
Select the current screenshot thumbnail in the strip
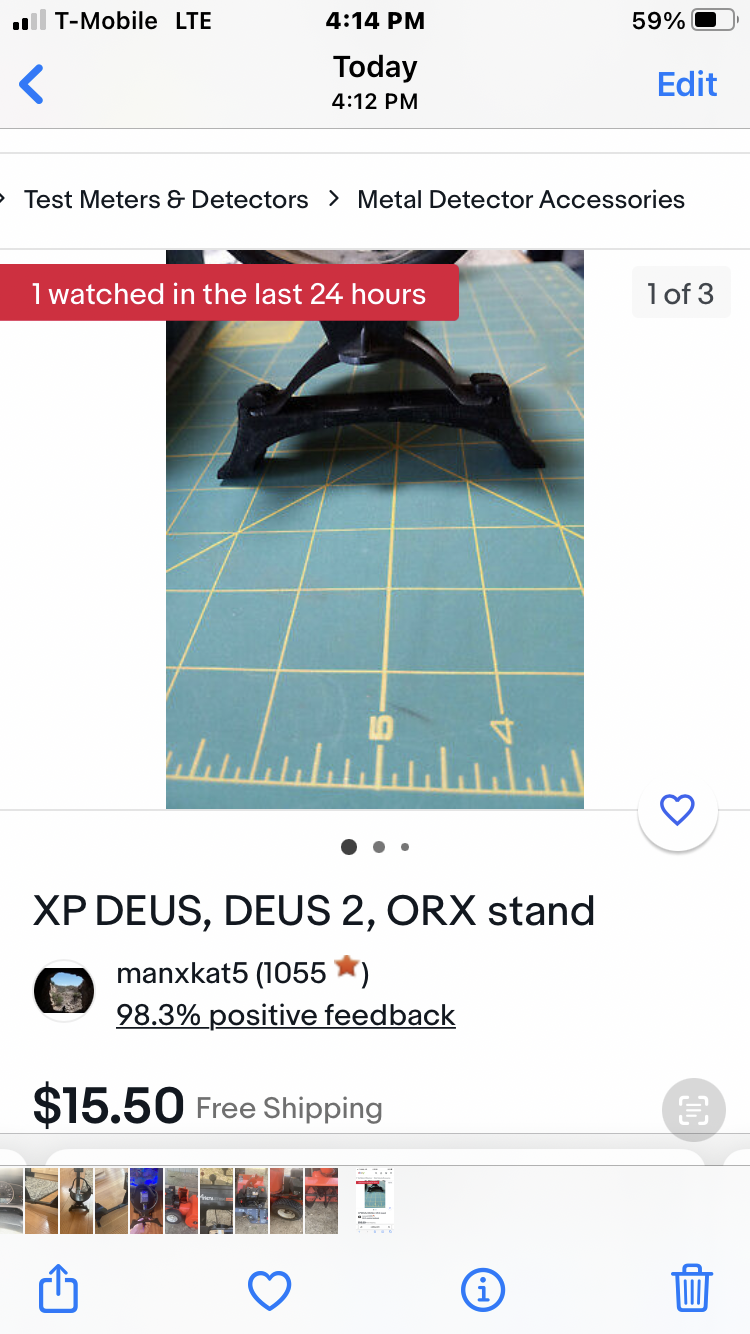click(x=375, y=1200)
